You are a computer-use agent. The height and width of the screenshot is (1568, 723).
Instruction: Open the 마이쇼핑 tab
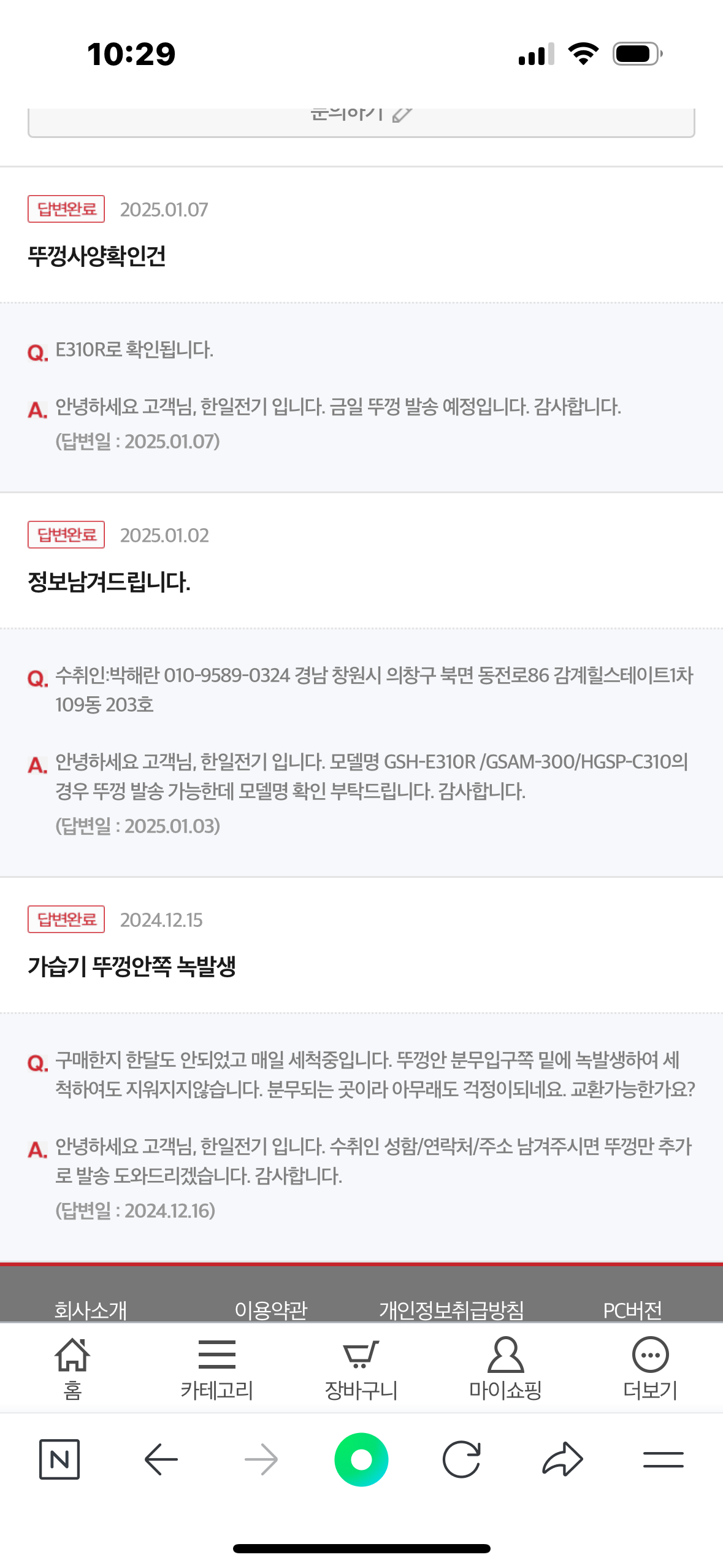[x=505, y=1369]
